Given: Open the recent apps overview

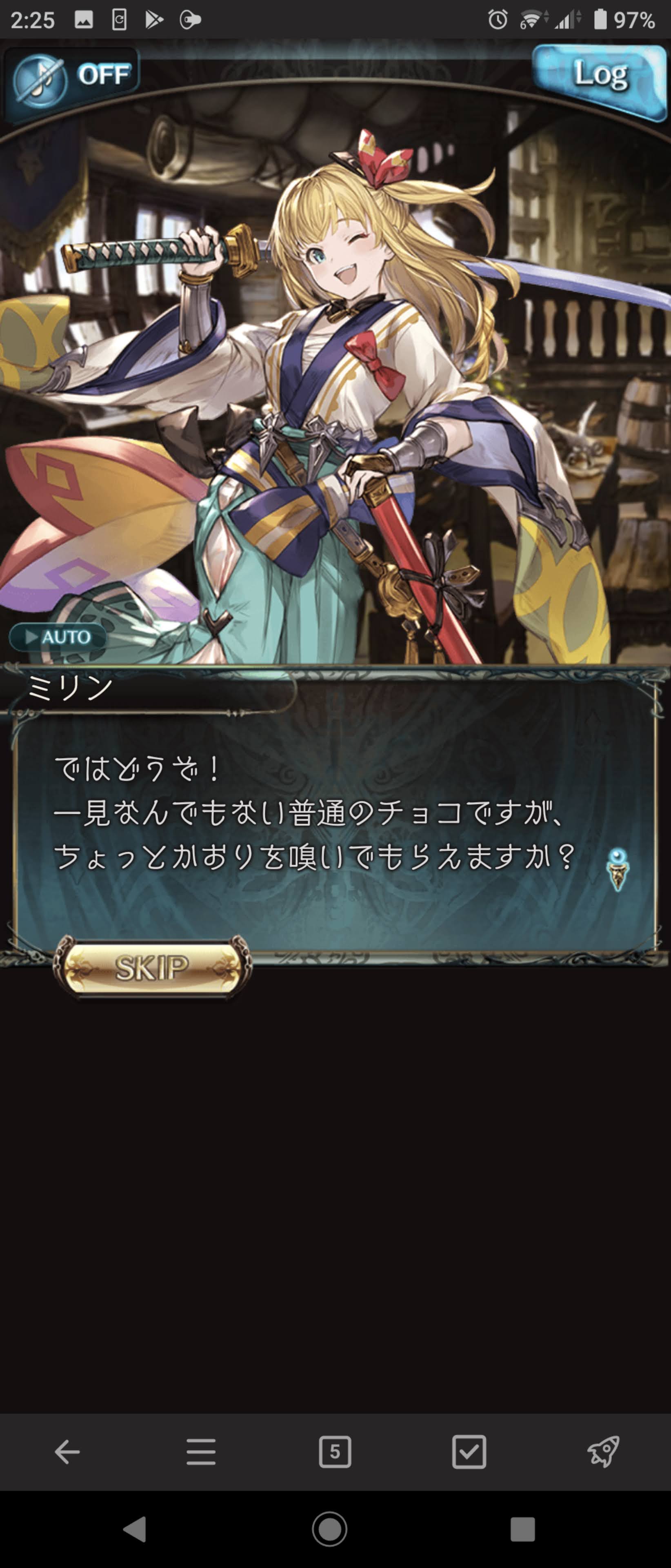Looking at the screenshot, I should coord(522,1528).
